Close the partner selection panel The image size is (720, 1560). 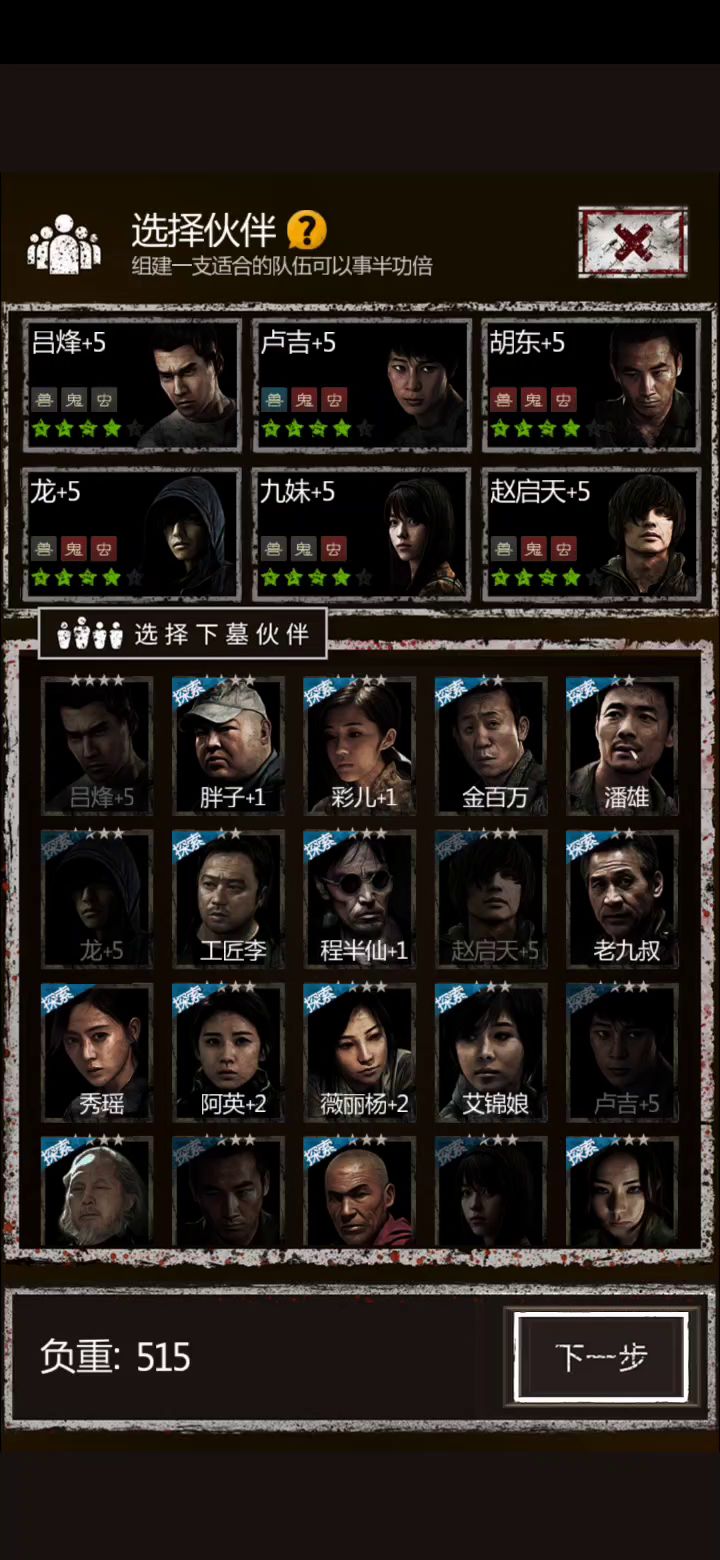[x=632, y=242]
